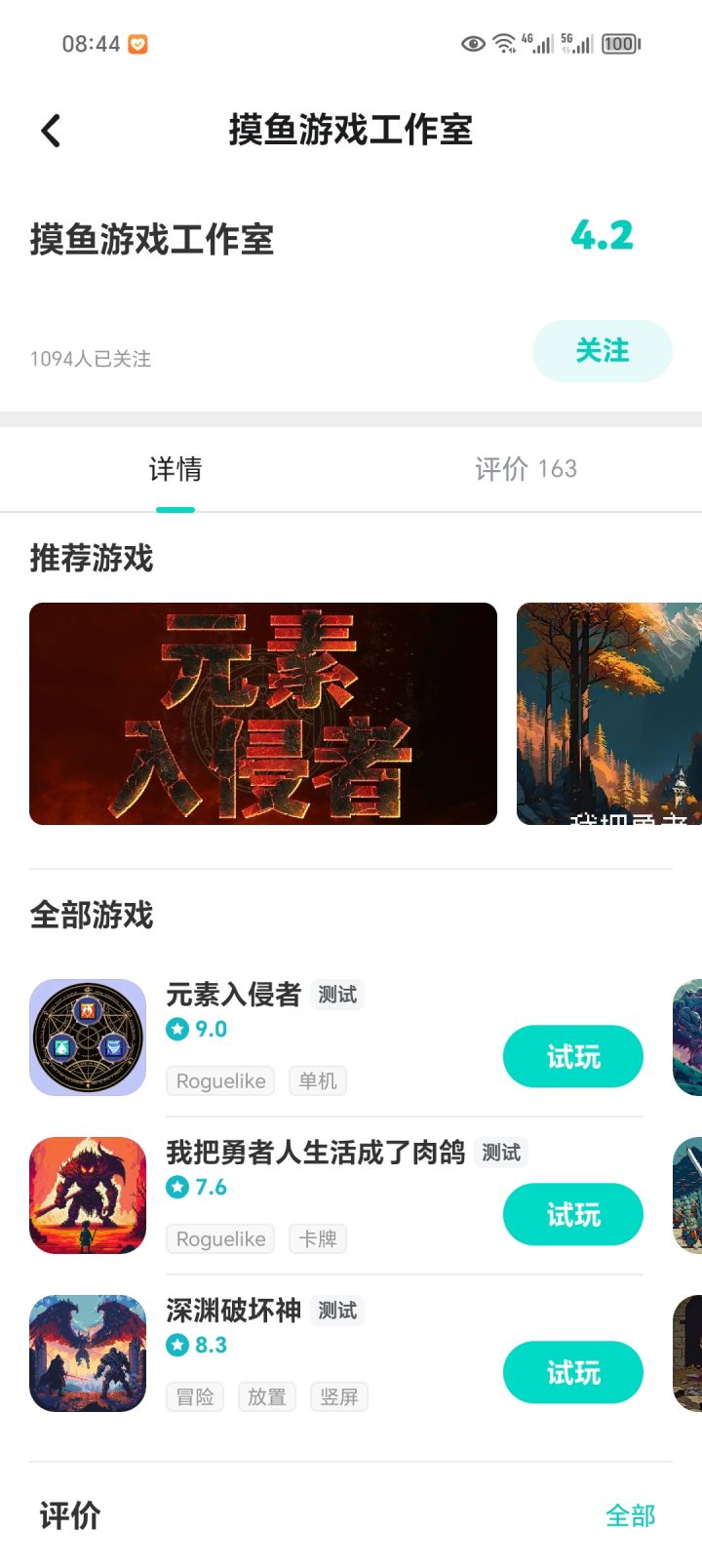Screen dimensions: 702x1568
Task: Select the 详情 tab
Action: click(x=175, y=469)
